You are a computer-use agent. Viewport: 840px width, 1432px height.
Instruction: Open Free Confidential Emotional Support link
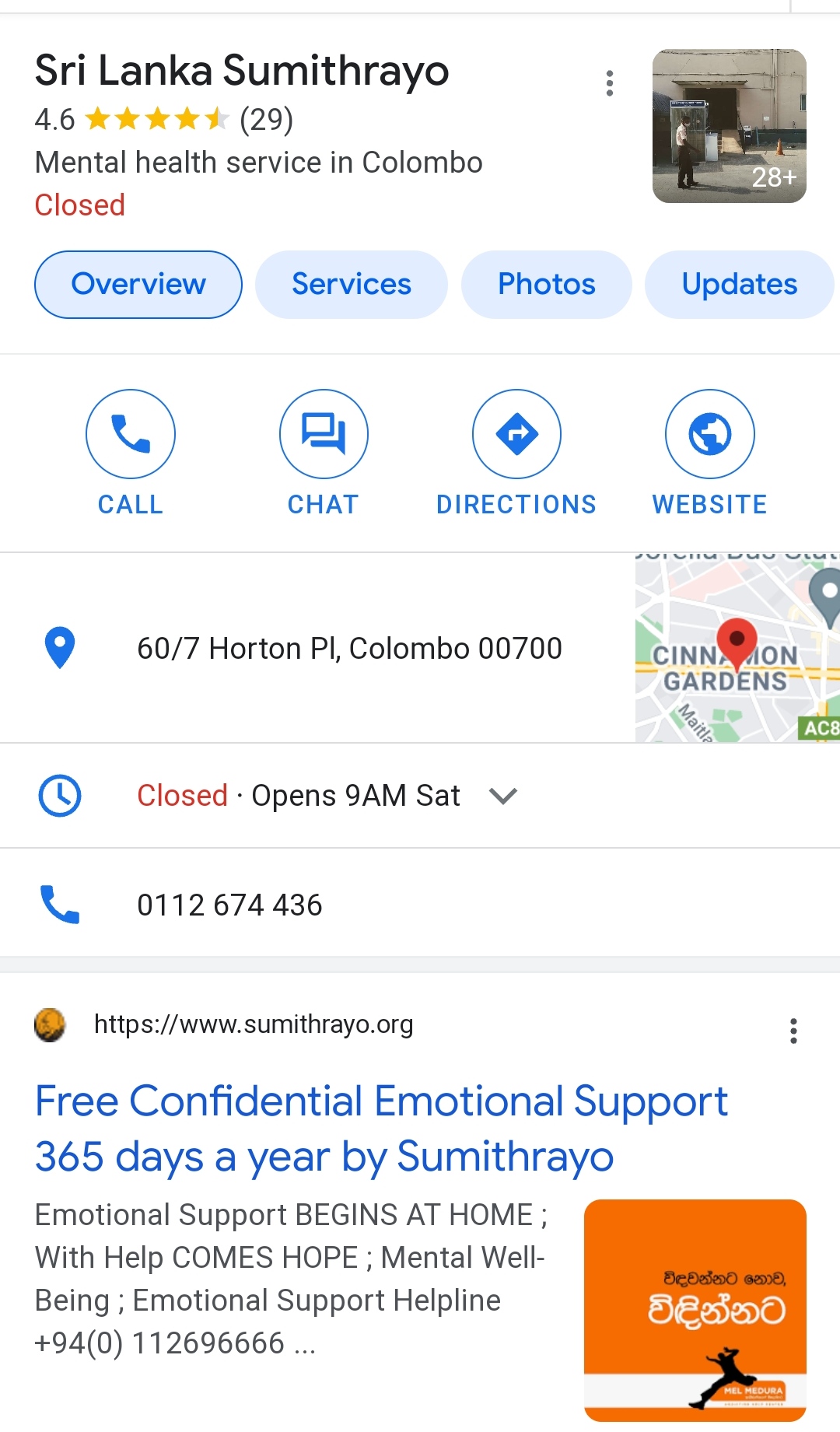(x=381, y=1129)
